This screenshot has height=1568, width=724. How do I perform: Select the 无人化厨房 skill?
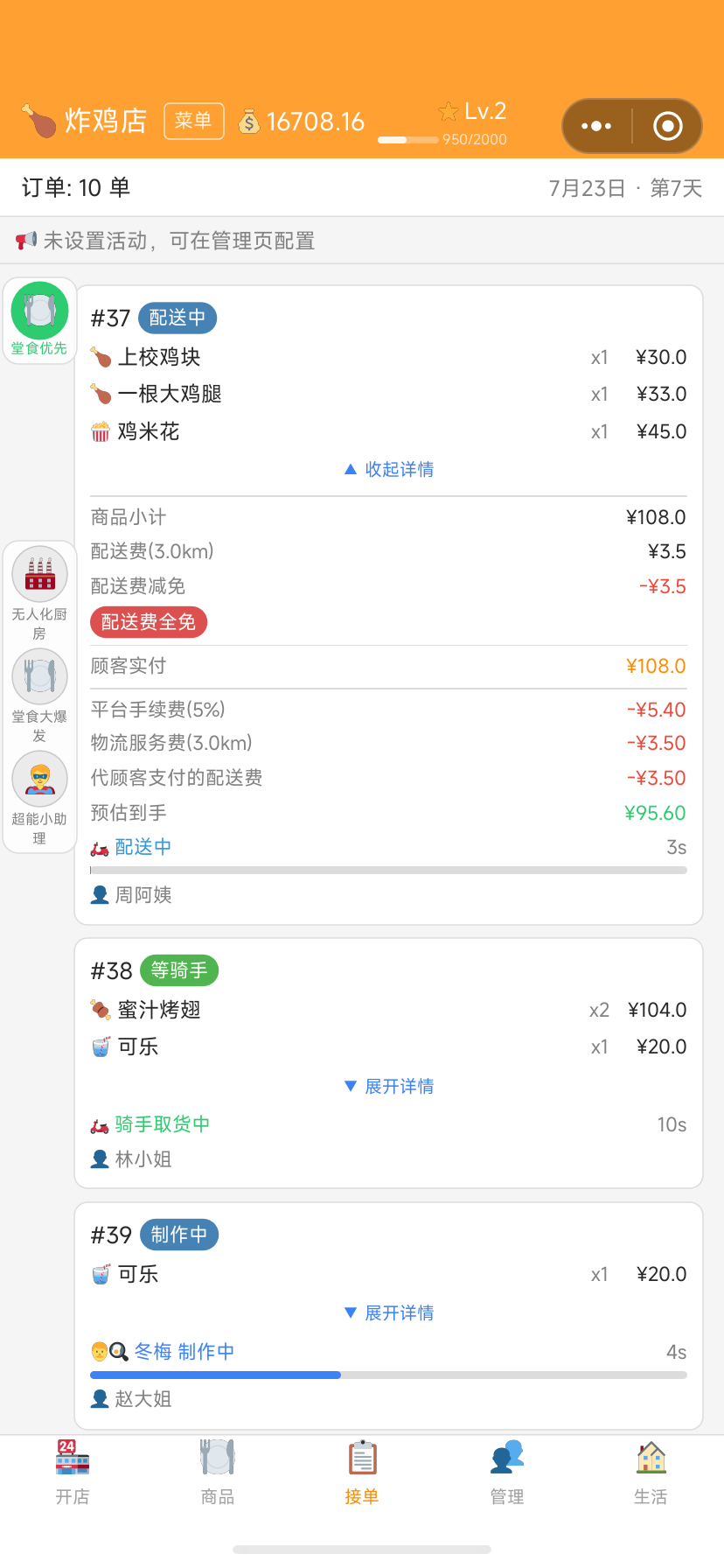pyautogui.click(x=39, y=593)
